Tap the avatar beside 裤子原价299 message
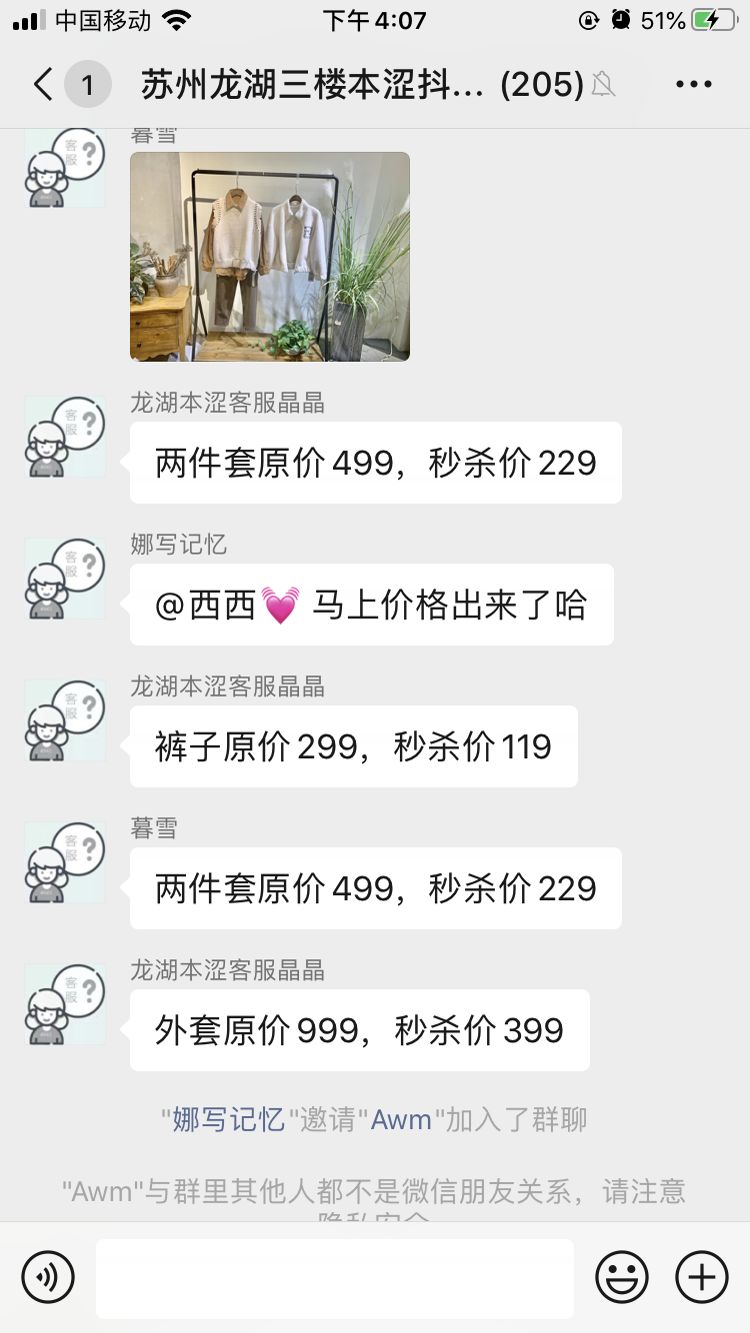750x1333 pixels. 65,720
